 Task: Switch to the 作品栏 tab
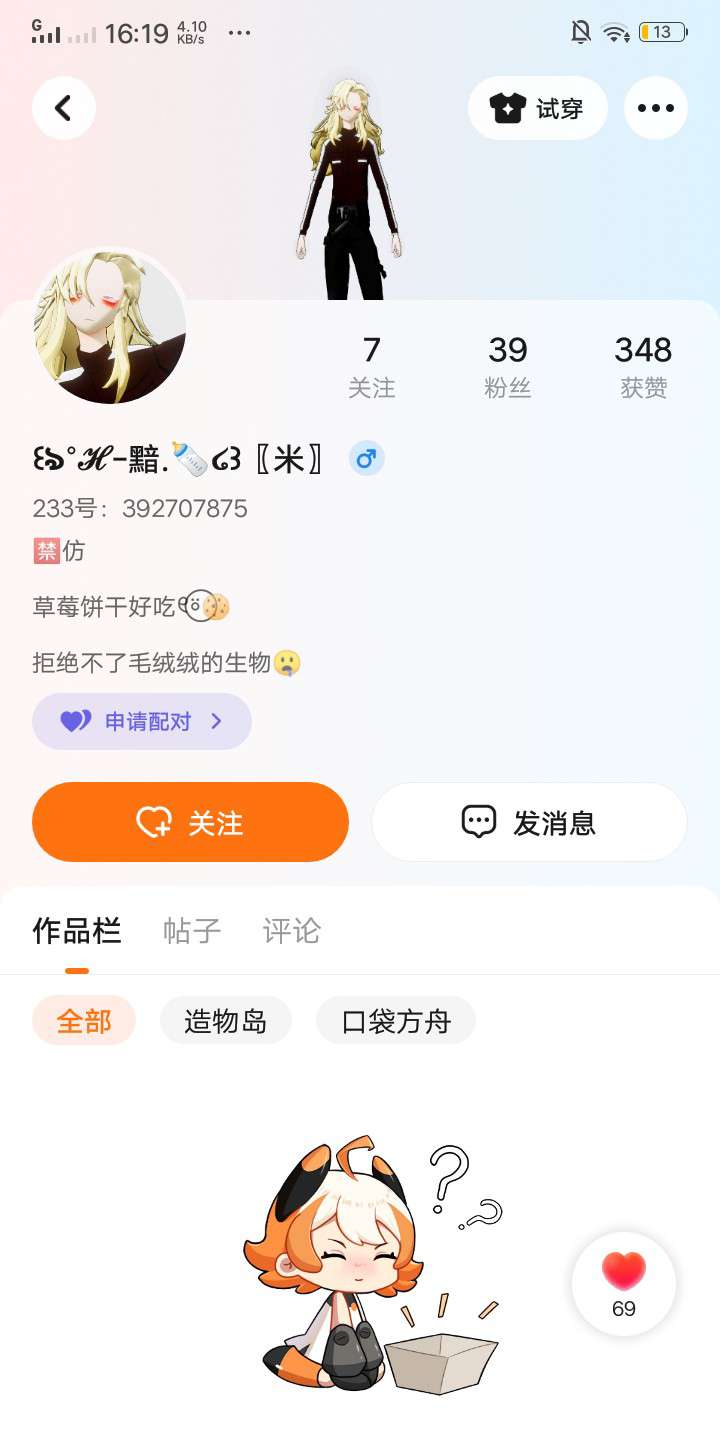(x=77, y=931)
